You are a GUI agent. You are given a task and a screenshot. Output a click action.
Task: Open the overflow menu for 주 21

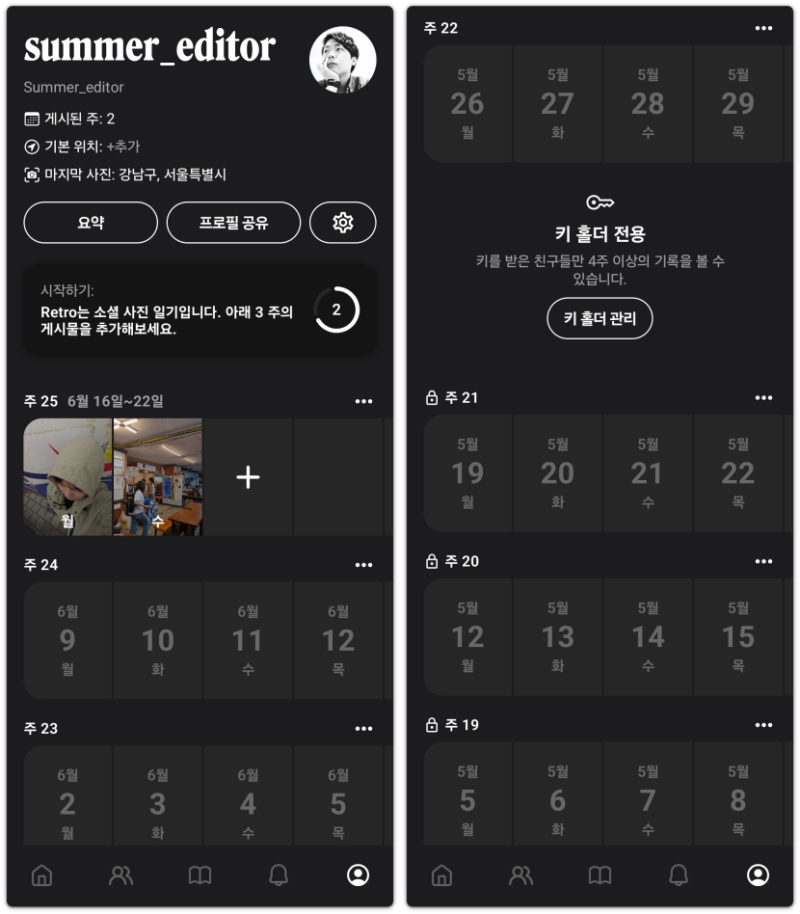[x=763, y=398]
